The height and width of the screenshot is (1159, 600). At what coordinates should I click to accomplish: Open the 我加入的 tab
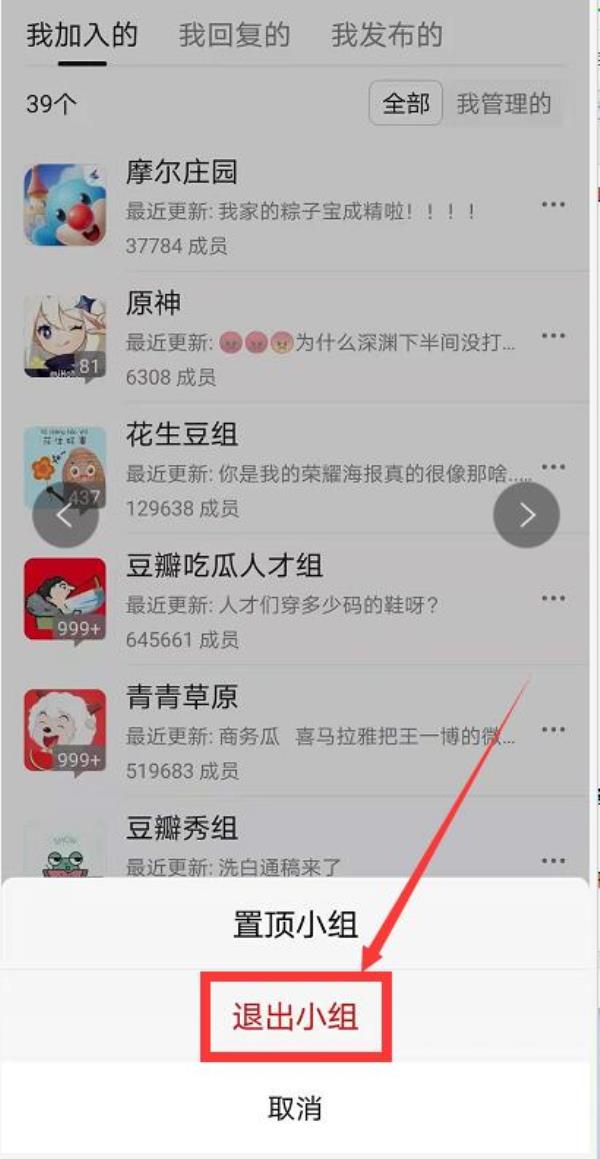pos(82,36)
